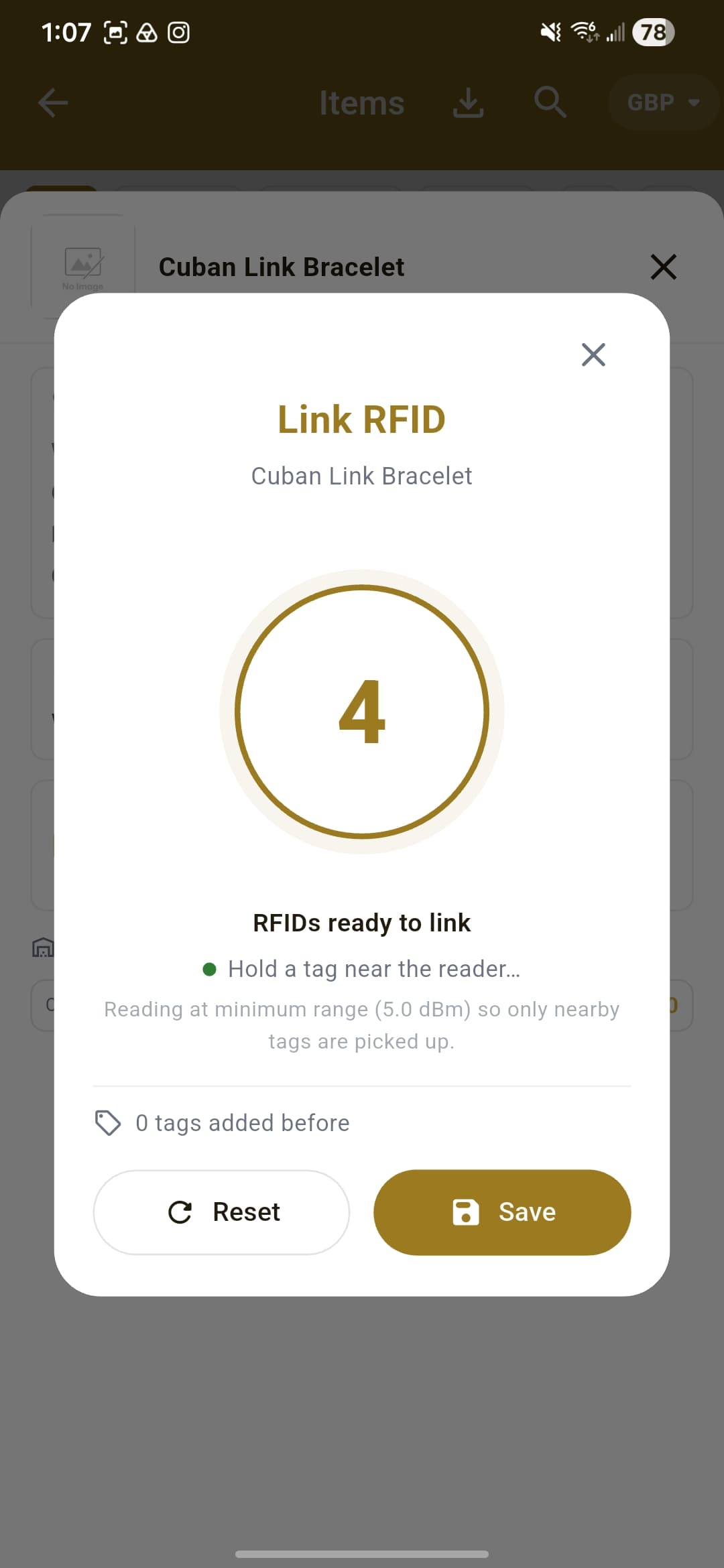Reset the scanned RFID tags

point(221,1212)
